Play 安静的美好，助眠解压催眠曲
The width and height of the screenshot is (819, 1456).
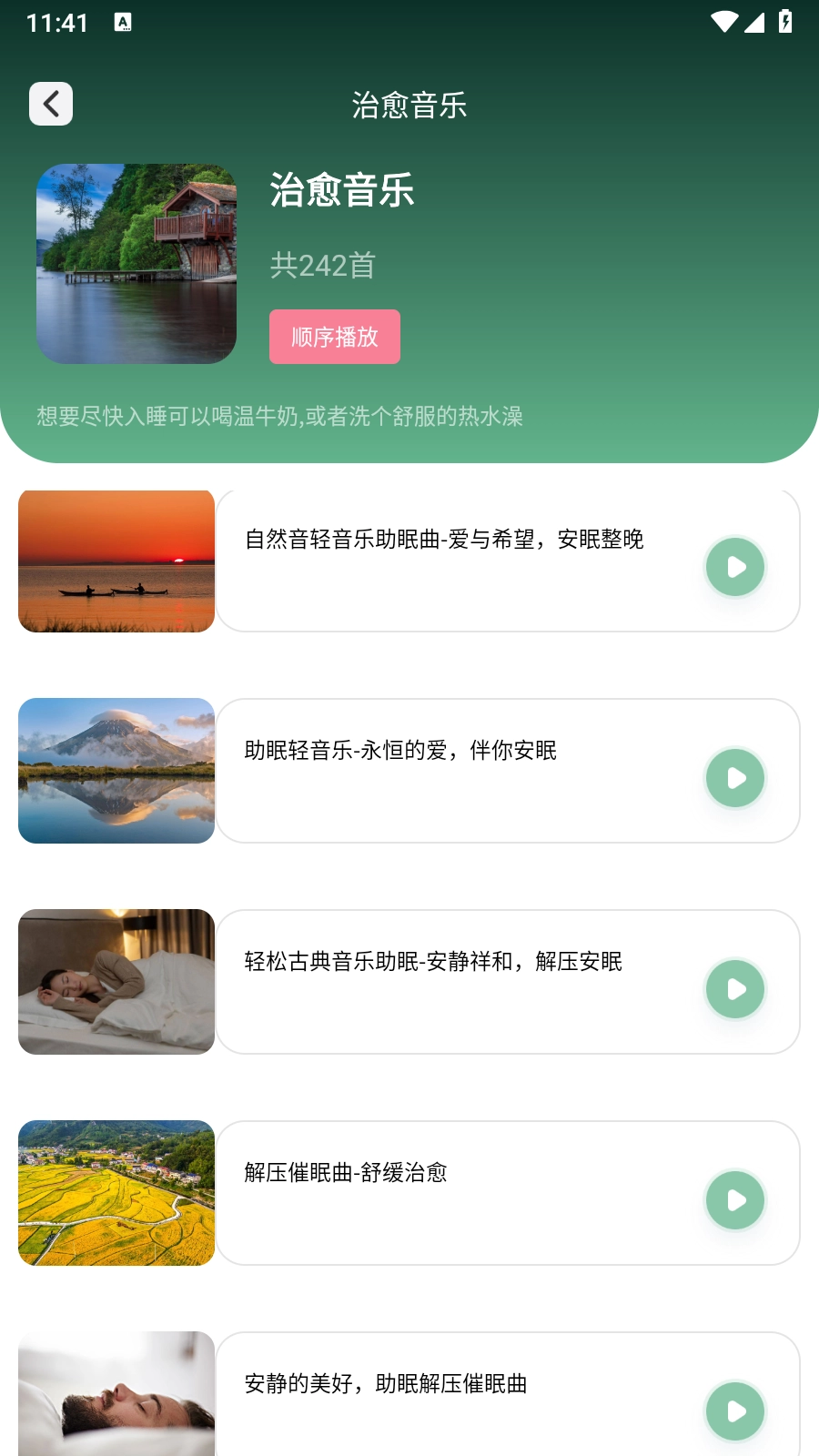point(735,1411)
